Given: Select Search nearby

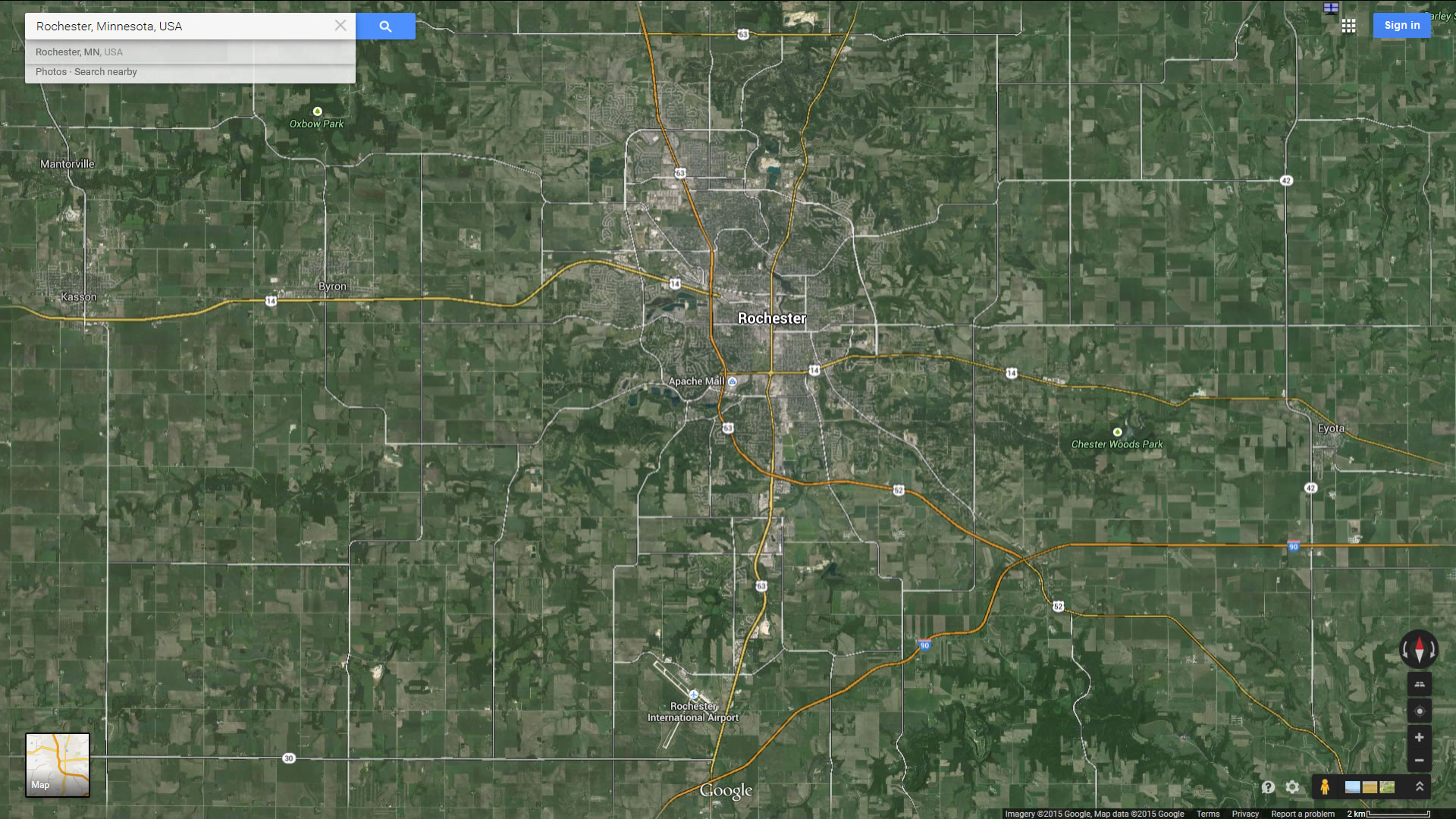Looking at the screenshot, I should tap(105, 72).
